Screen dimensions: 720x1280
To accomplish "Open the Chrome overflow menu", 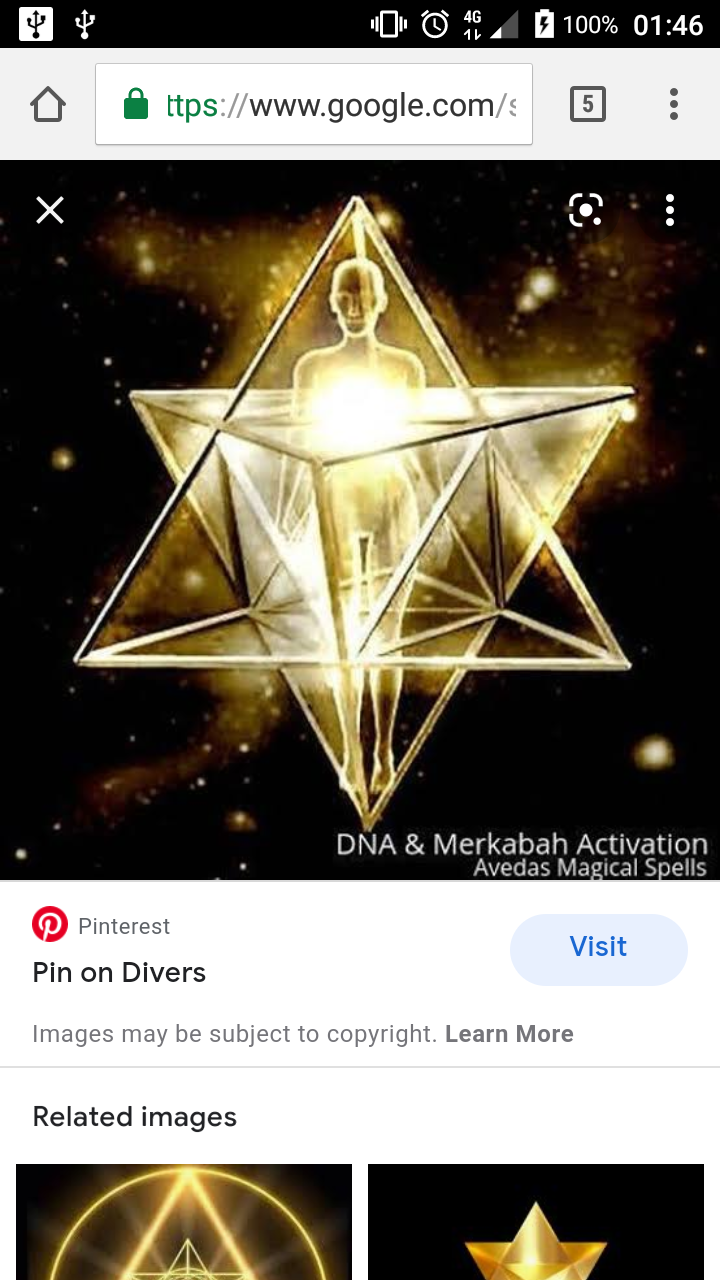I will pyautogui.click(x=673, y=104).
